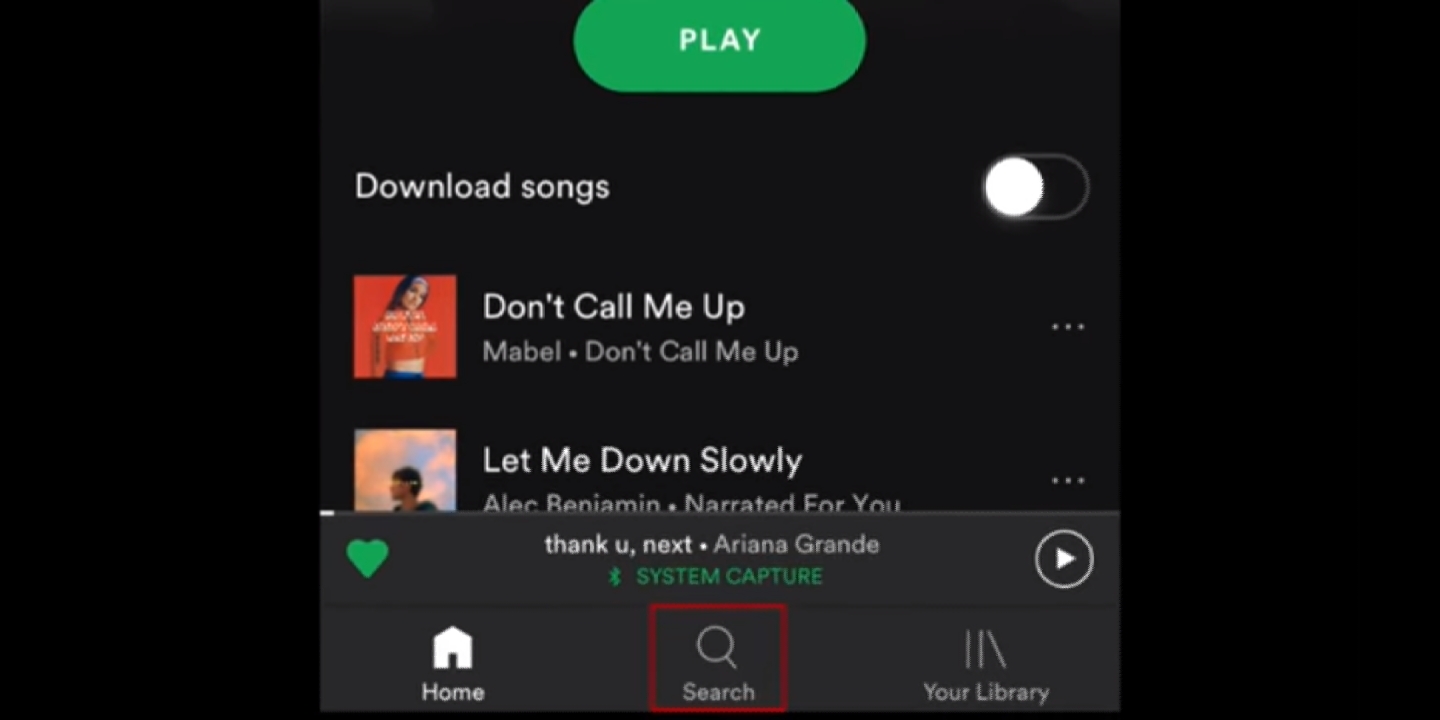Viewport: 1440px width, 720px height.
Task: Play the song Let Me Down Slowly
Action: click(x=642, y=461)
